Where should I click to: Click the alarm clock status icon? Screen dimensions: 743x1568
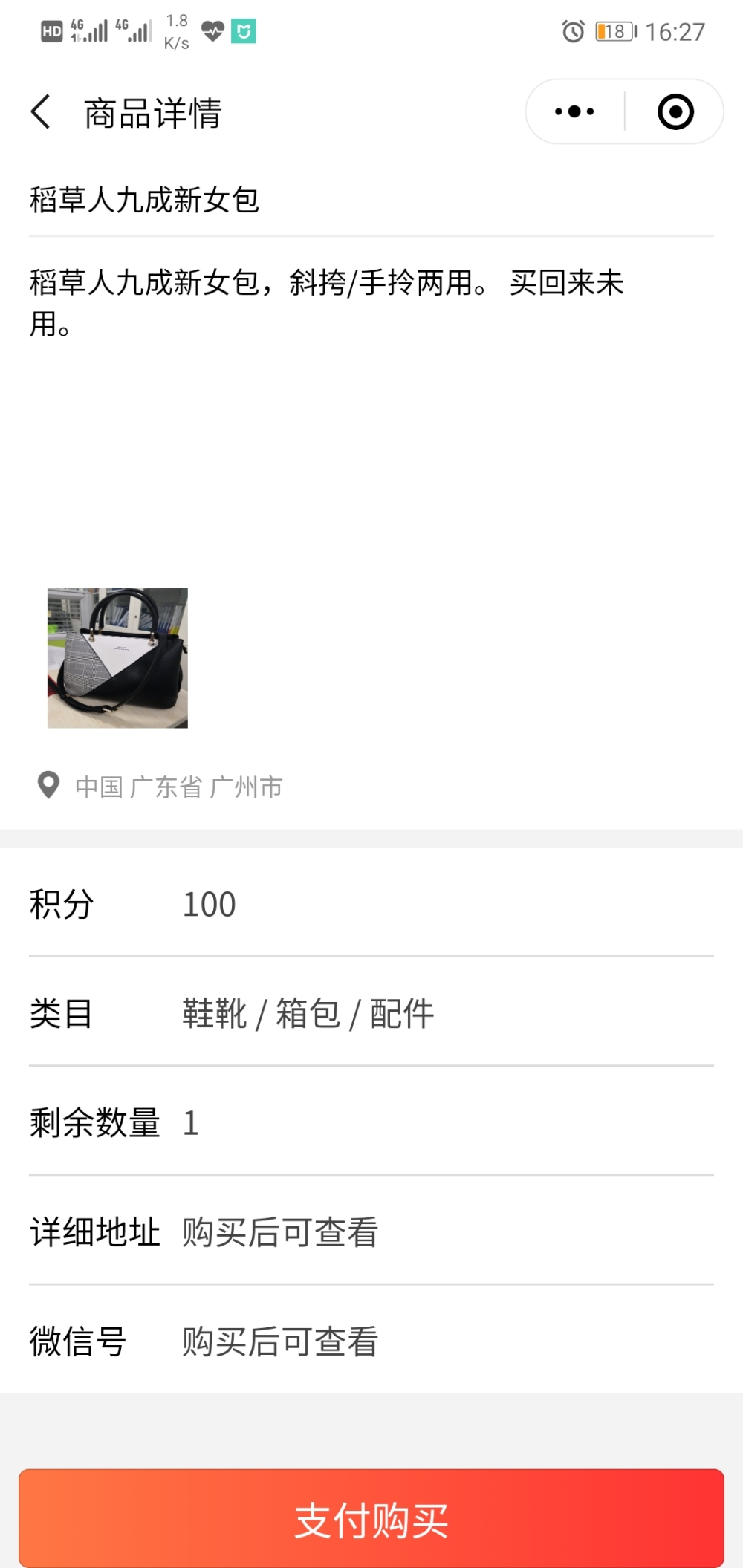571,32
